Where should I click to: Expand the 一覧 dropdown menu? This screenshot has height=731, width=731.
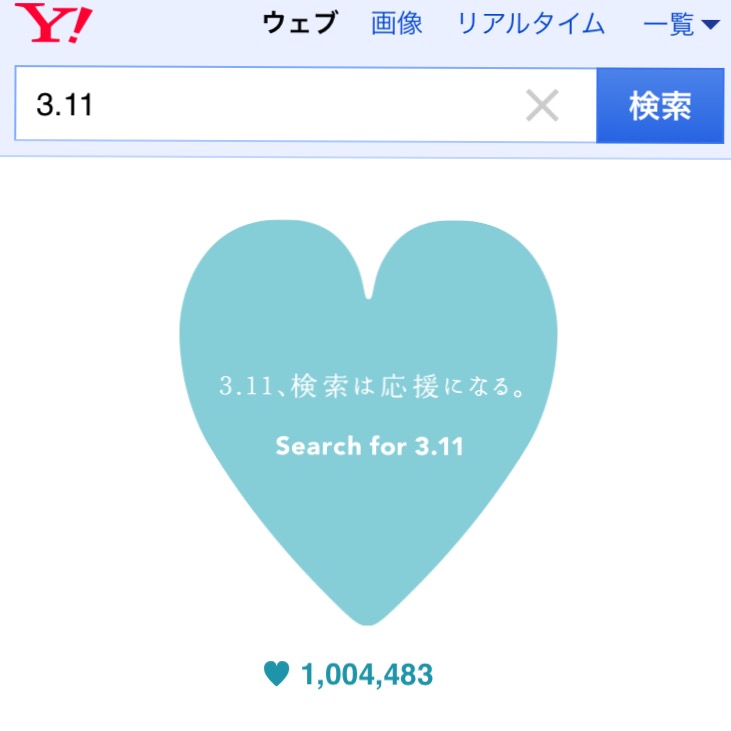(x=681, y=23)
